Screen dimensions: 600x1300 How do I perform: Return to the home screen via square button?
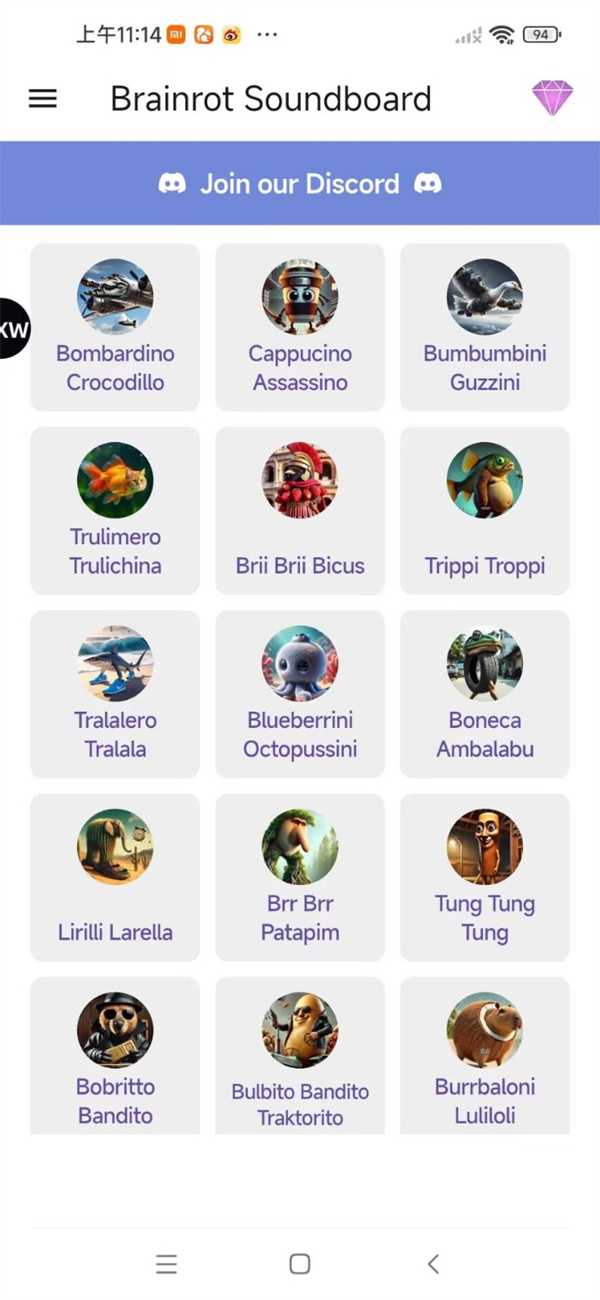pyautogui.click(x=299, y=1264)
